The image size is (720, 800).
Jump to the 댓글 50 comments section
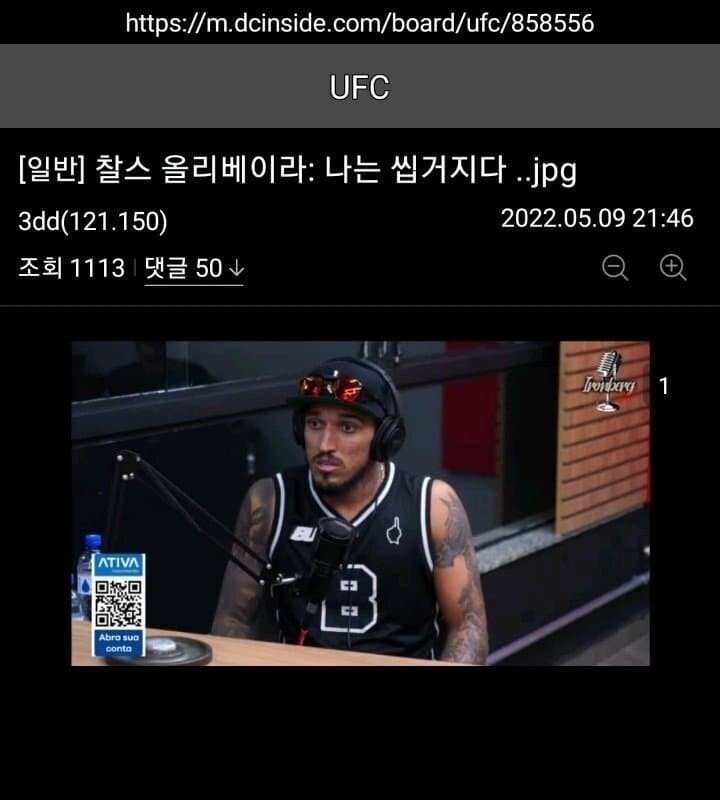[194, 268]
